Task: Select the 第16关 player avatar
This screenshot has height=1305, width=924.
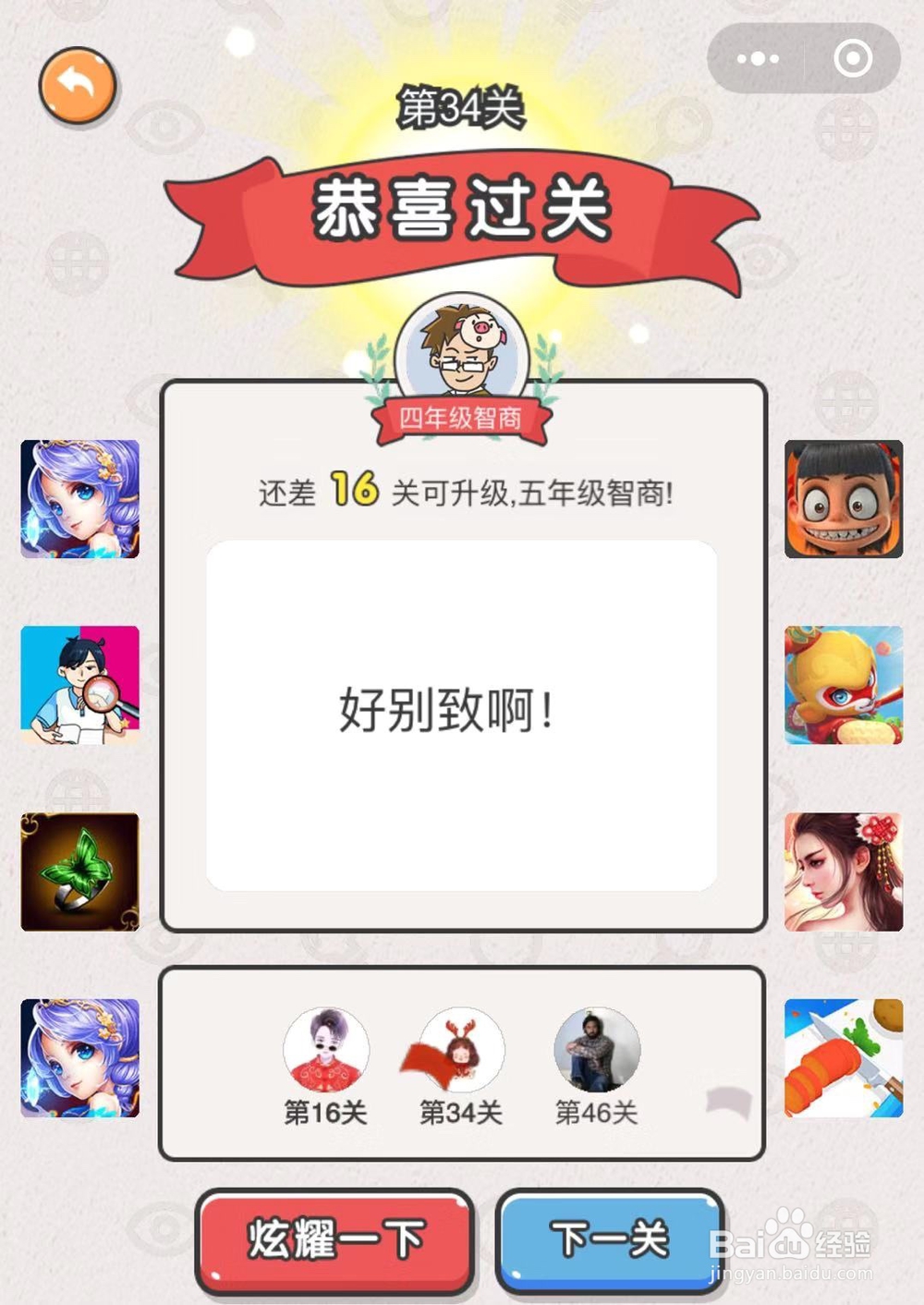Action: [325, 1050]
